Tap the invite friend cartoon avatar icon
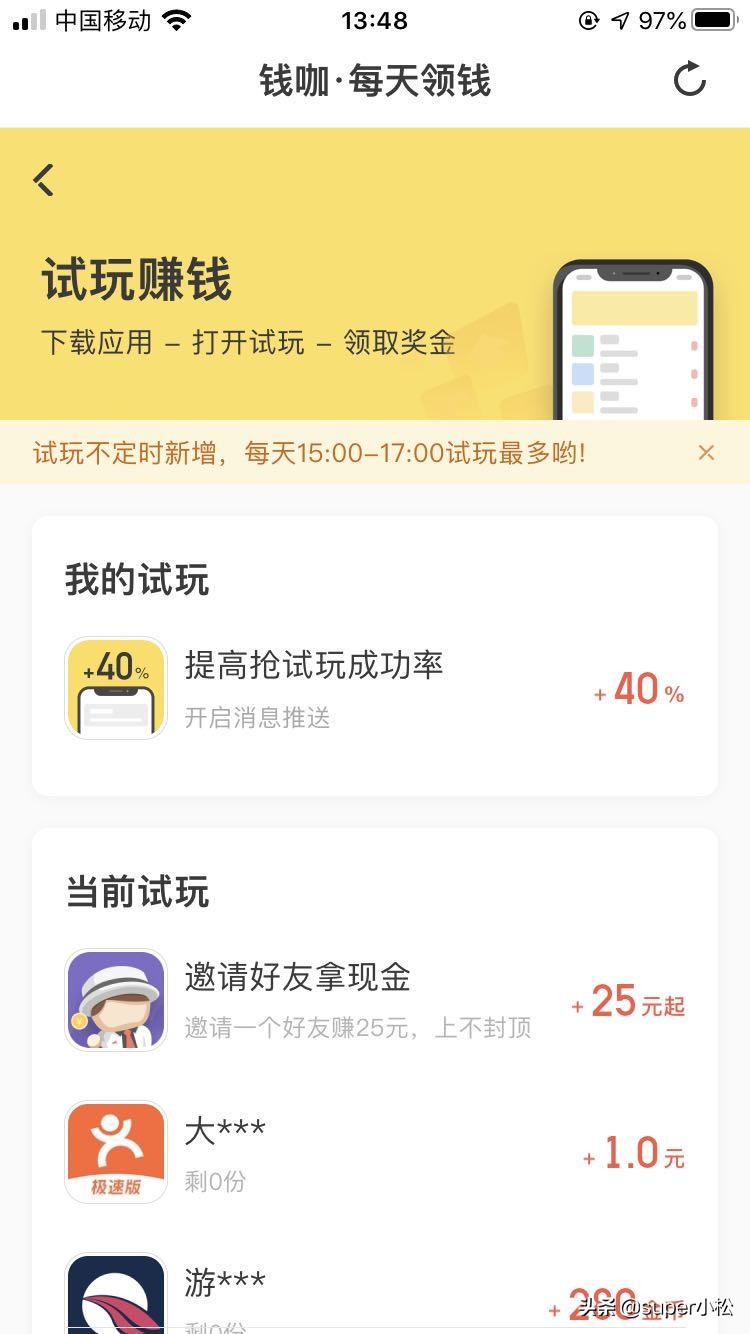This screenshot has height=1334, width=750. pyautogui.click(x=115, y=999)
